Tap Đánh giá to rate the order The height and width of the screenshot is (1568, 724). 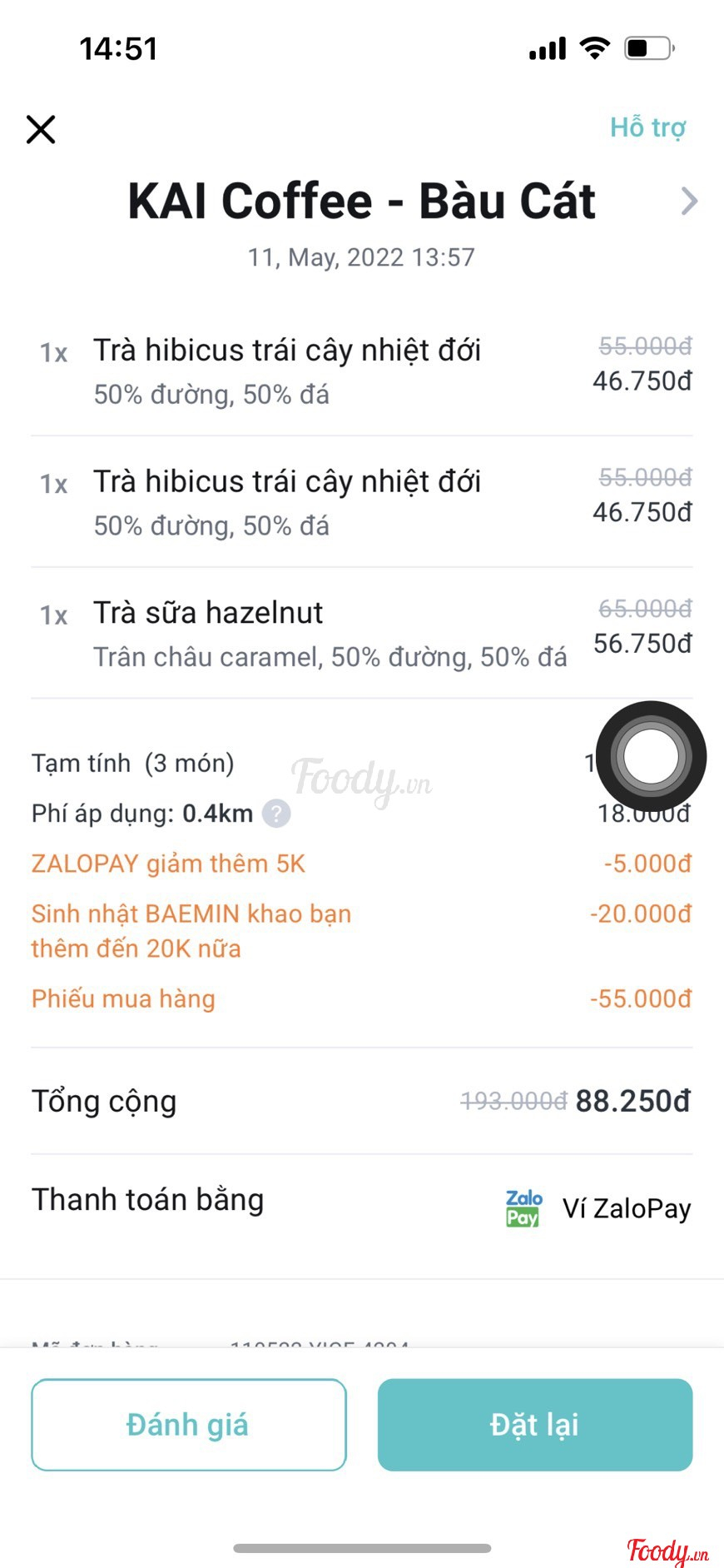pyautogui.click(x=189, y=1425)
